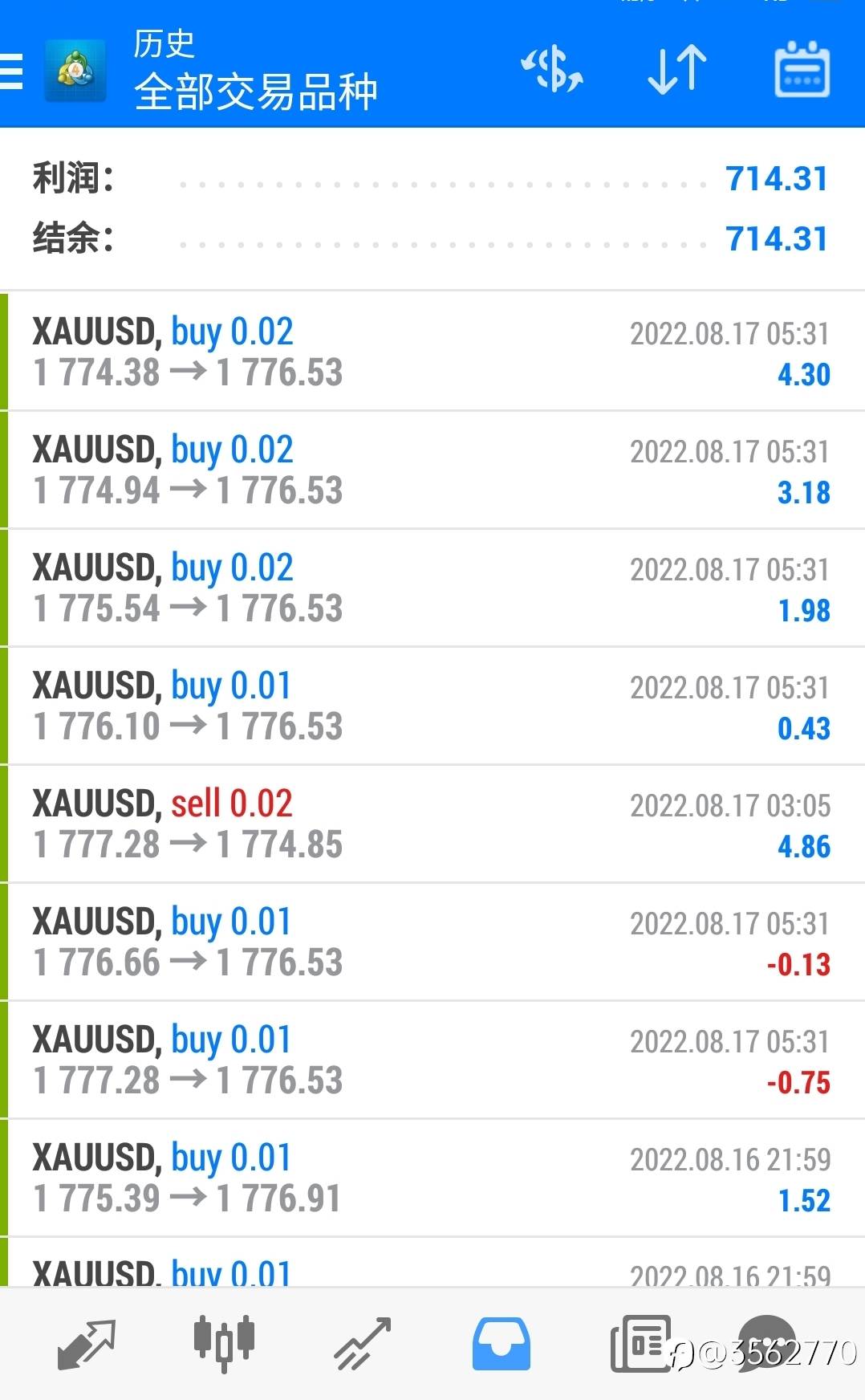Viewport: 865px width, 1400px height.
Task: Switch to the candlestick Chart tab
Action: pyautogui.click(x=224, y=1344)
